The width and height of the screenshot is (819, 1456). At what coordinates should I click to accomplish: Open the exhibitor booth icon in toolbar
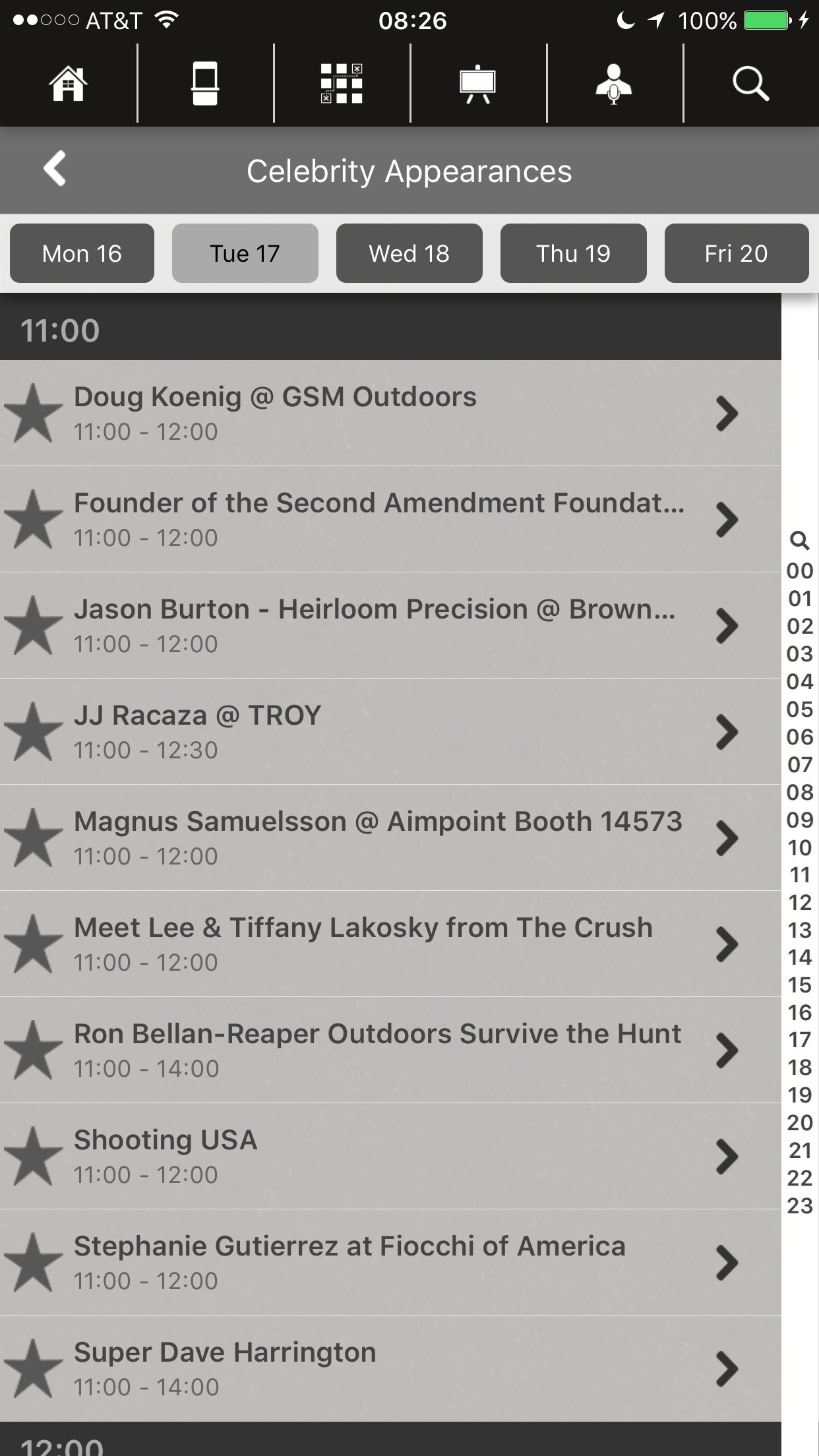pyautogui.click(x=205, y=84)
